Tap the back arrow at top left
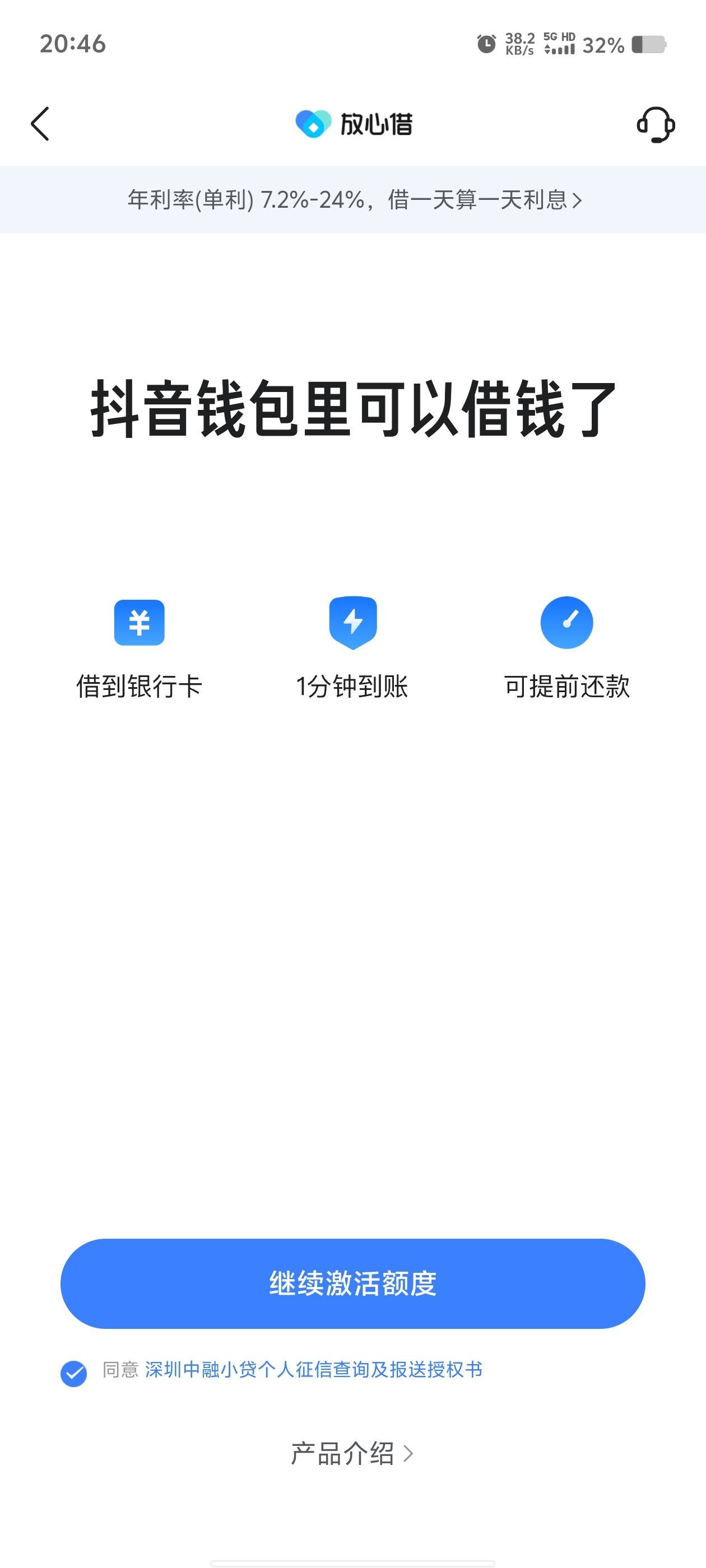This screenshot has height=1568, width=706. click(x=40, y=124)
